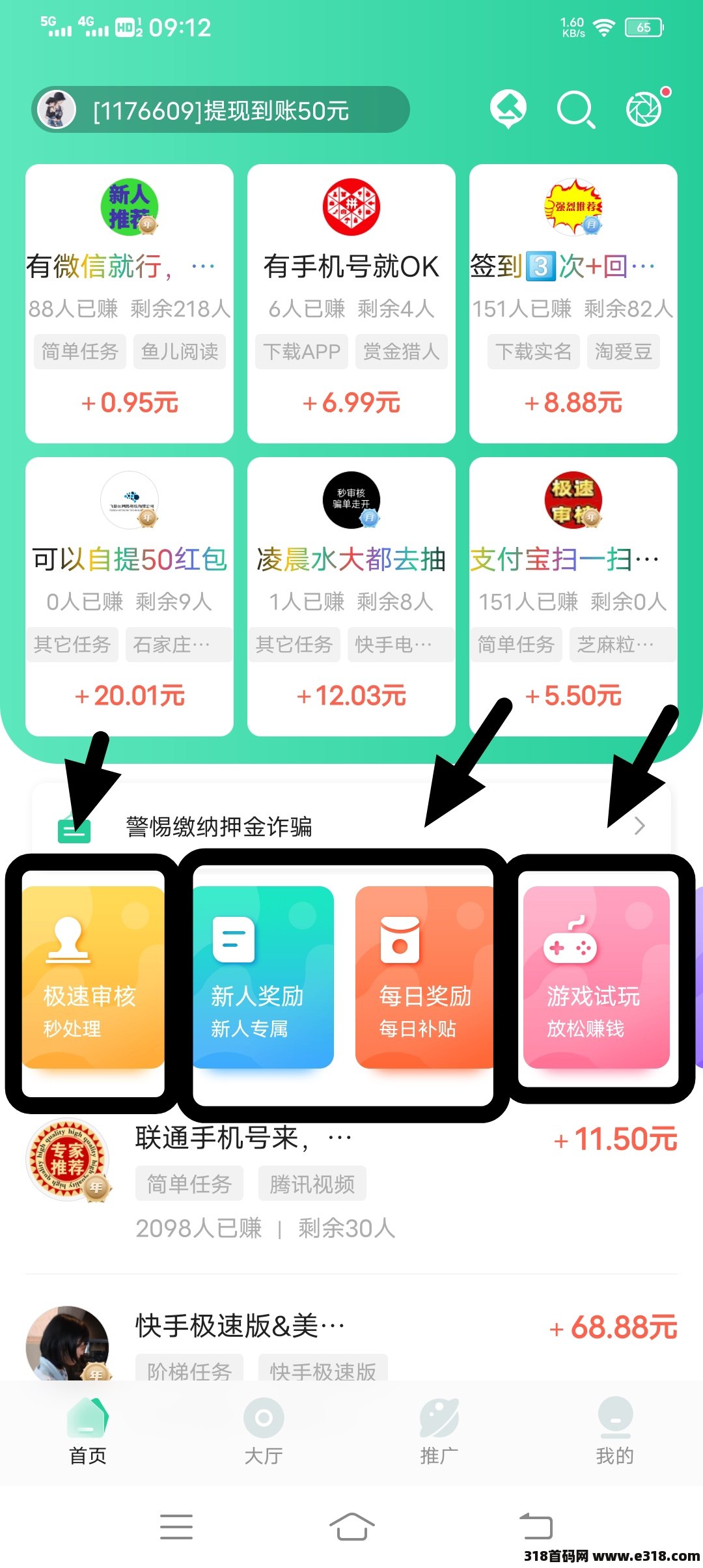
Task: Open the 可以自提50红包 task card
Action: [129, 596]
